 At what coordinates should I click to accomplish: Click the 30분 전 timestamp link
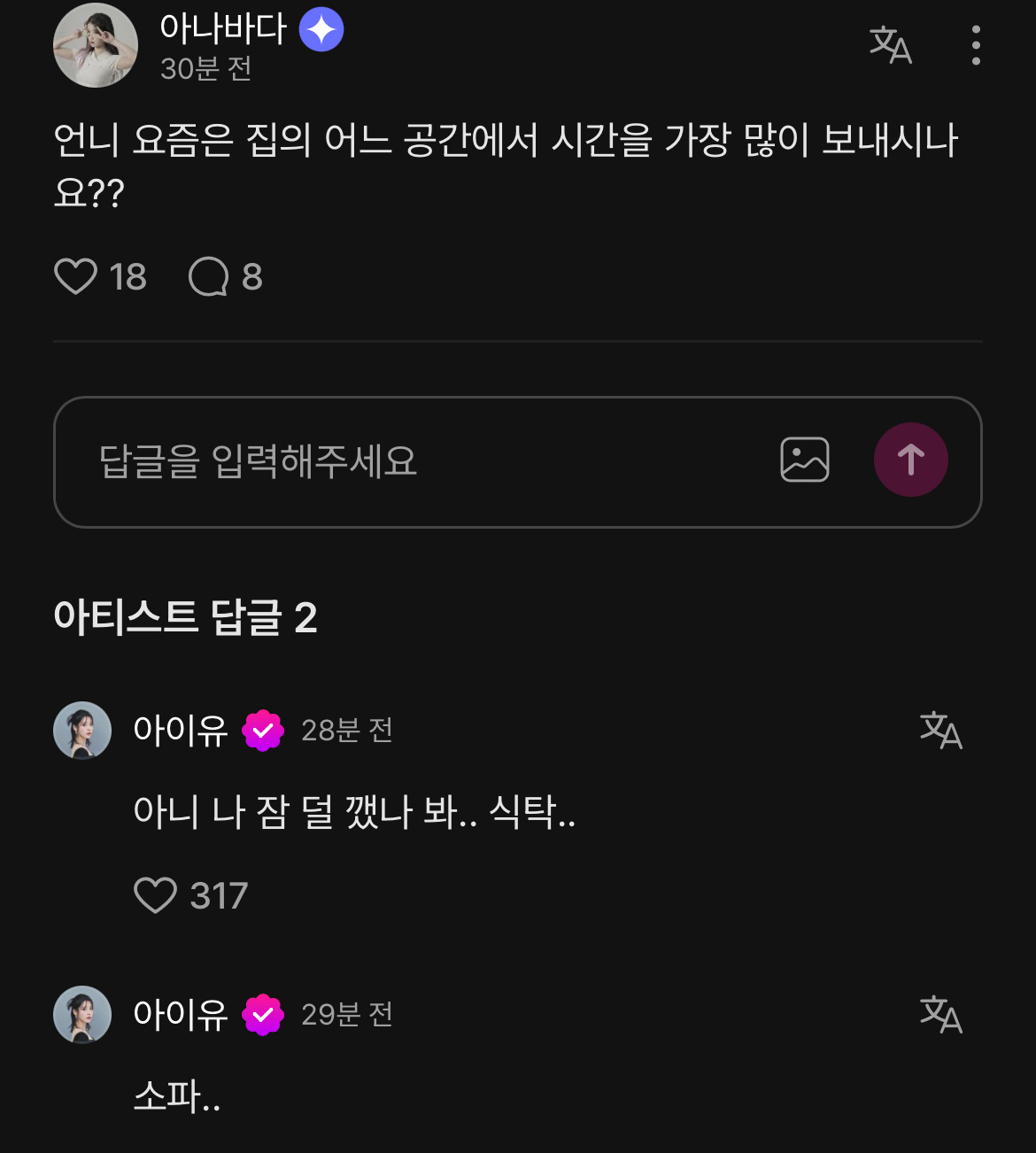pyautogui.click(x=205, y=67)
